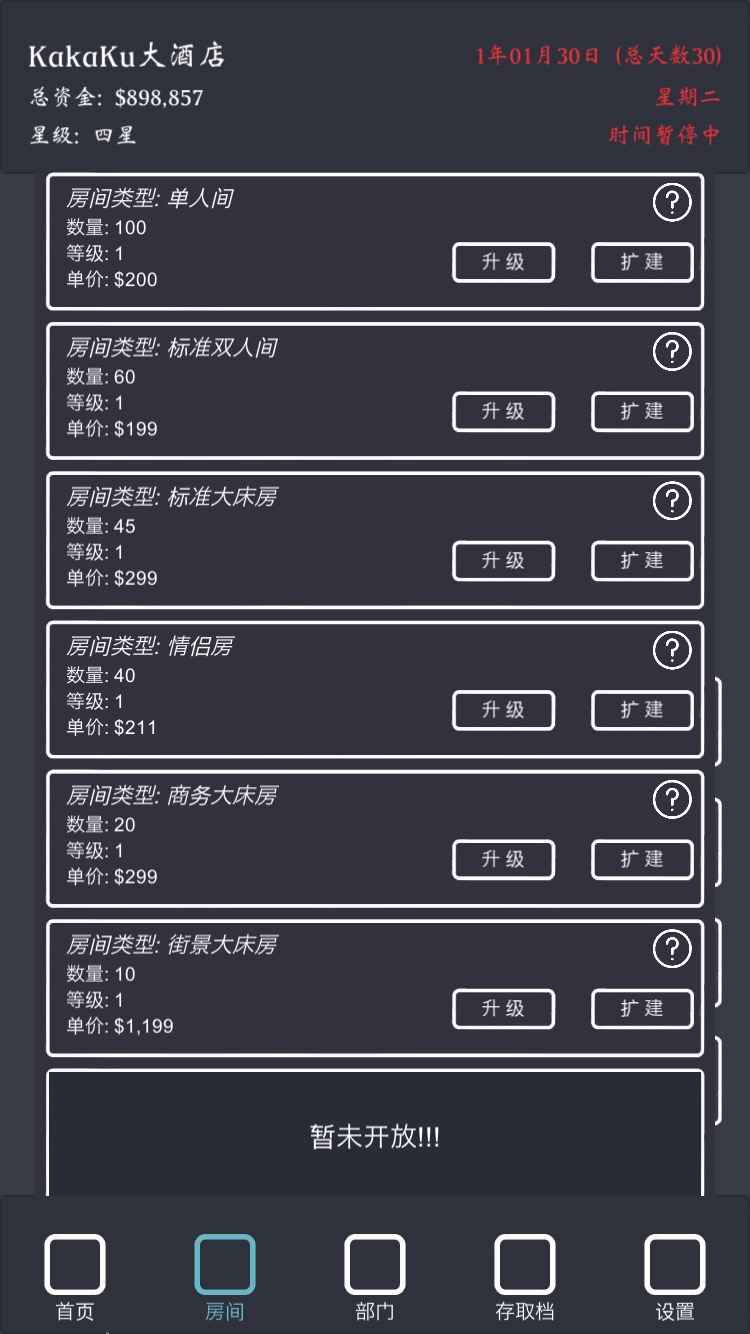Tap 扩建 for 标准大床房

pos(642,560)
